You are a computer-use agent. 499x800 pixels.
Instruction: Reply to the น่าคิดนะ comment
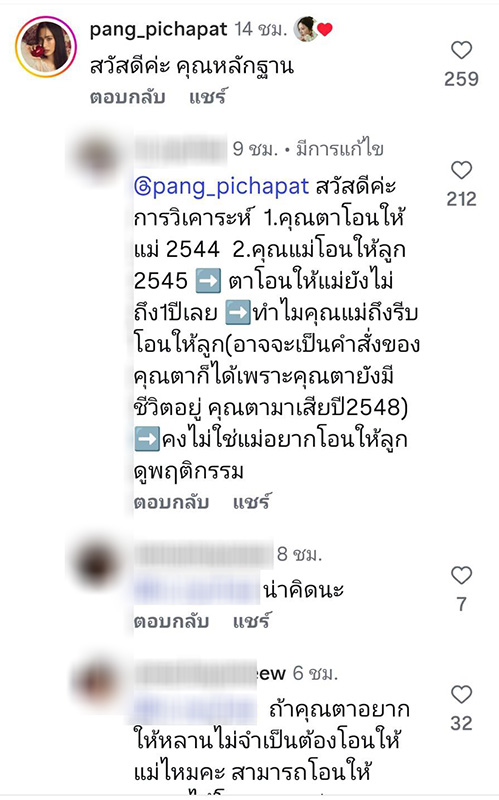click(x=171, y=621)
